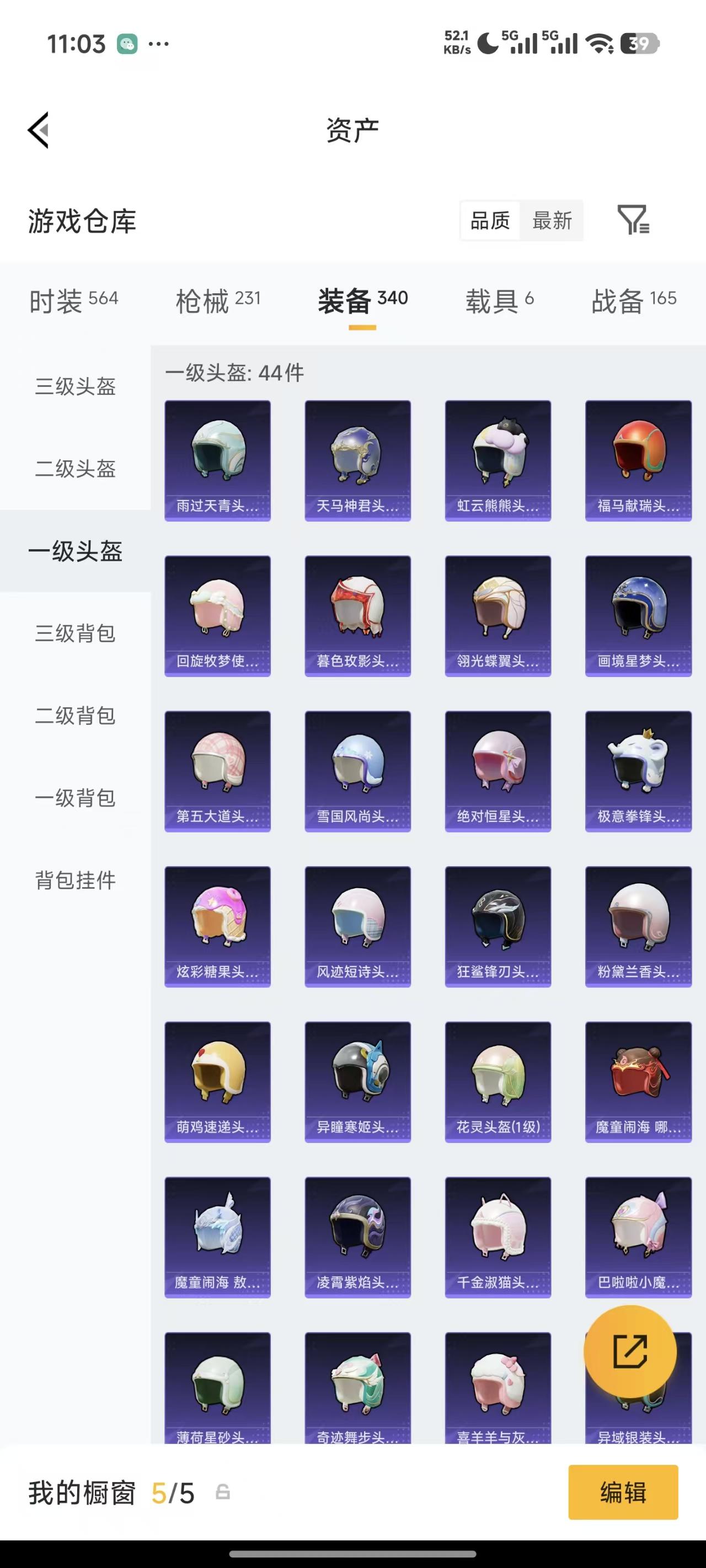The height and width of the screenshot is (1568, 706).
Task: Open the filter icon beside 最新
Action: [x=633, y=220]
